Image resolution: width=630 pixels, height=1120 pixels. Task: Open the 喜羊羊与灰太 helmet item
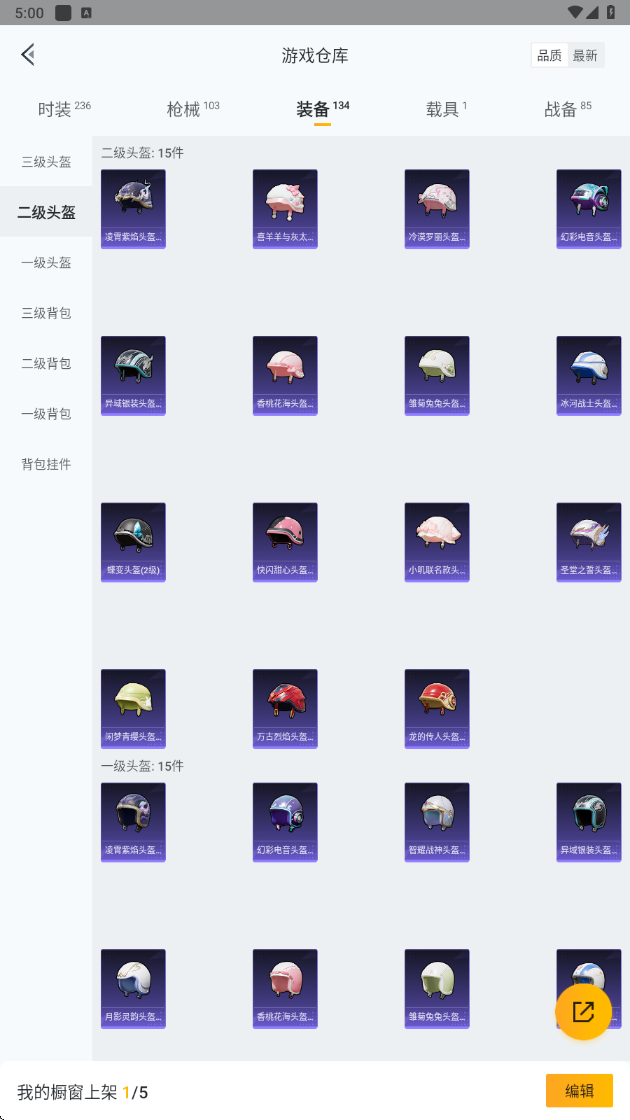tap(285, 209)
